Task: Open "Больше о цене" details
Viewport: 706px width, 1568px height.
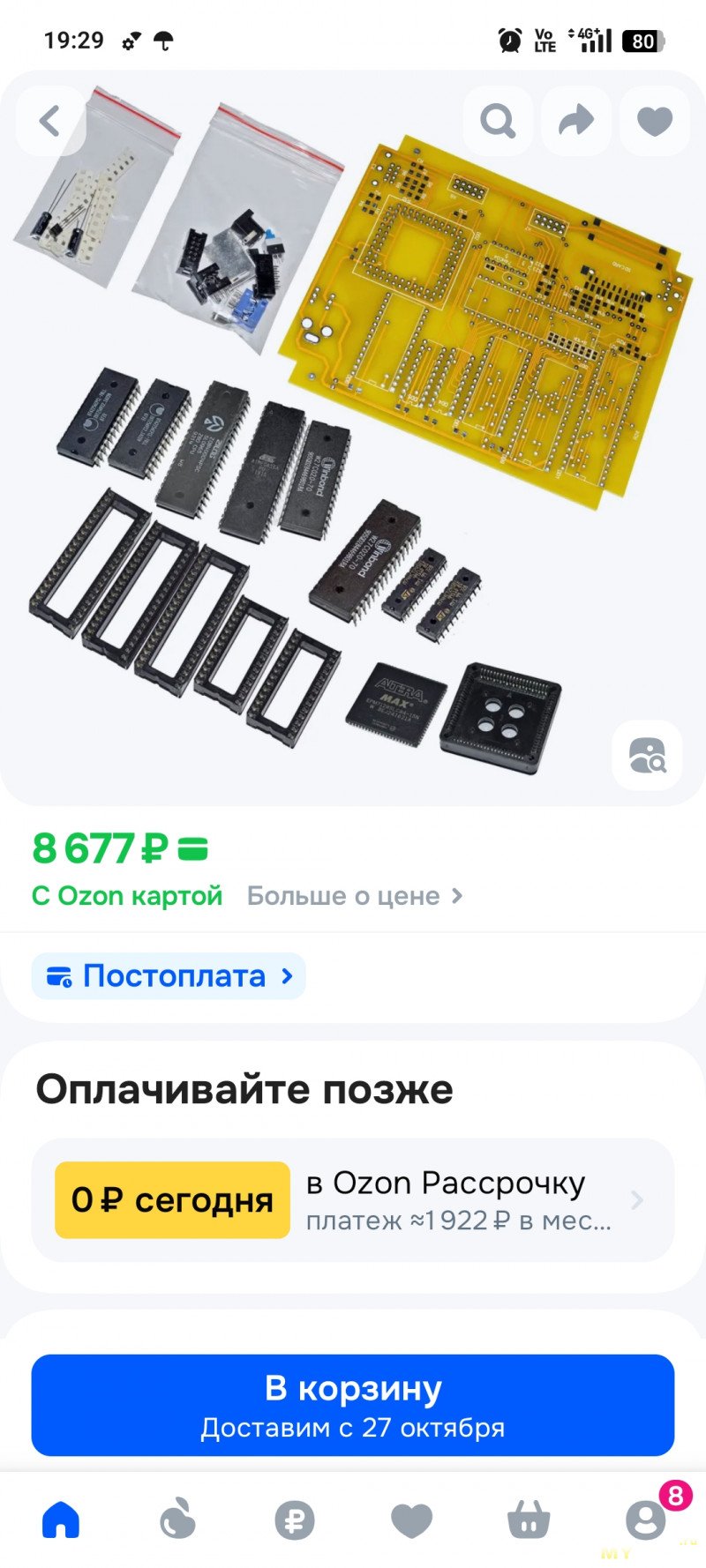Action: [354, 896]
